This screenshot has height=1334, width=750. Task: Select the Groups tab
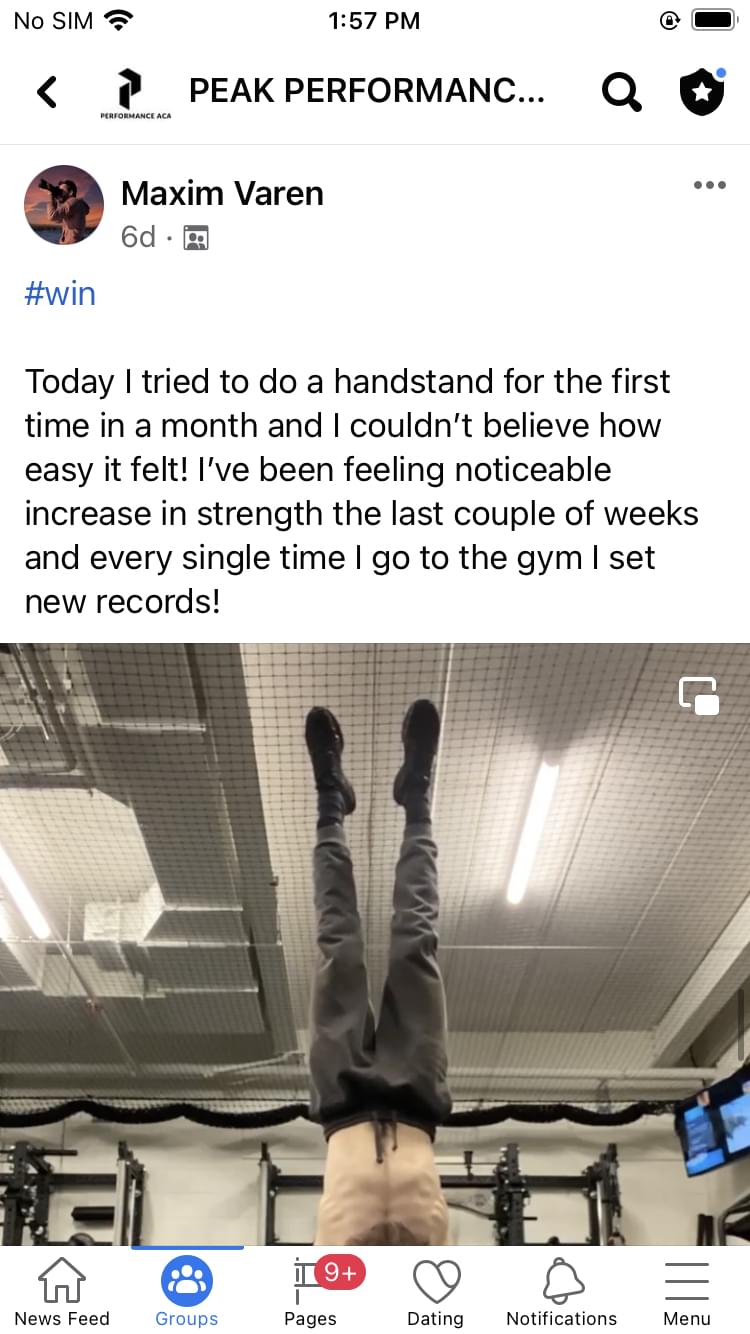187,1291
